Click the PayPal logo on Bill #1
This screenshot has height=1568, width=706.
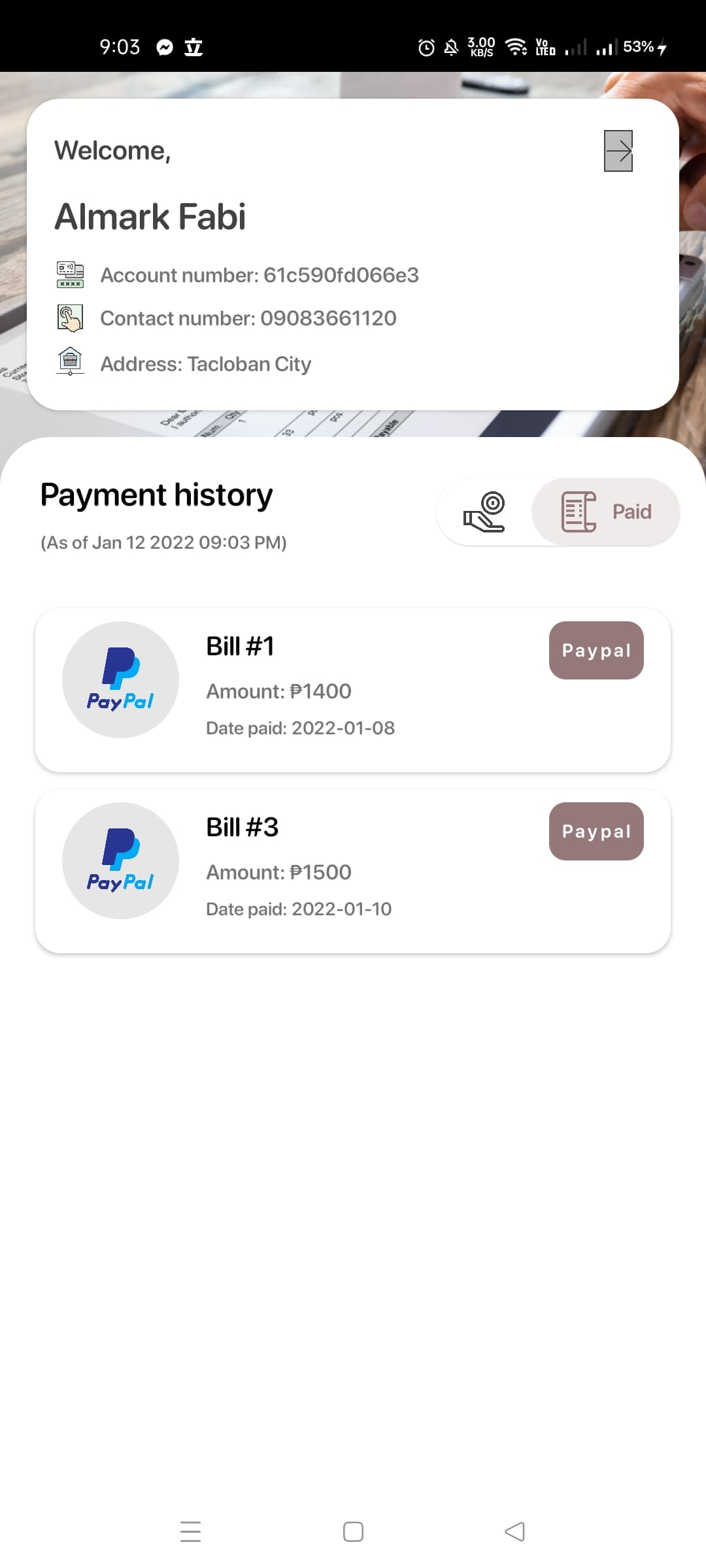[x=120, y=679]
